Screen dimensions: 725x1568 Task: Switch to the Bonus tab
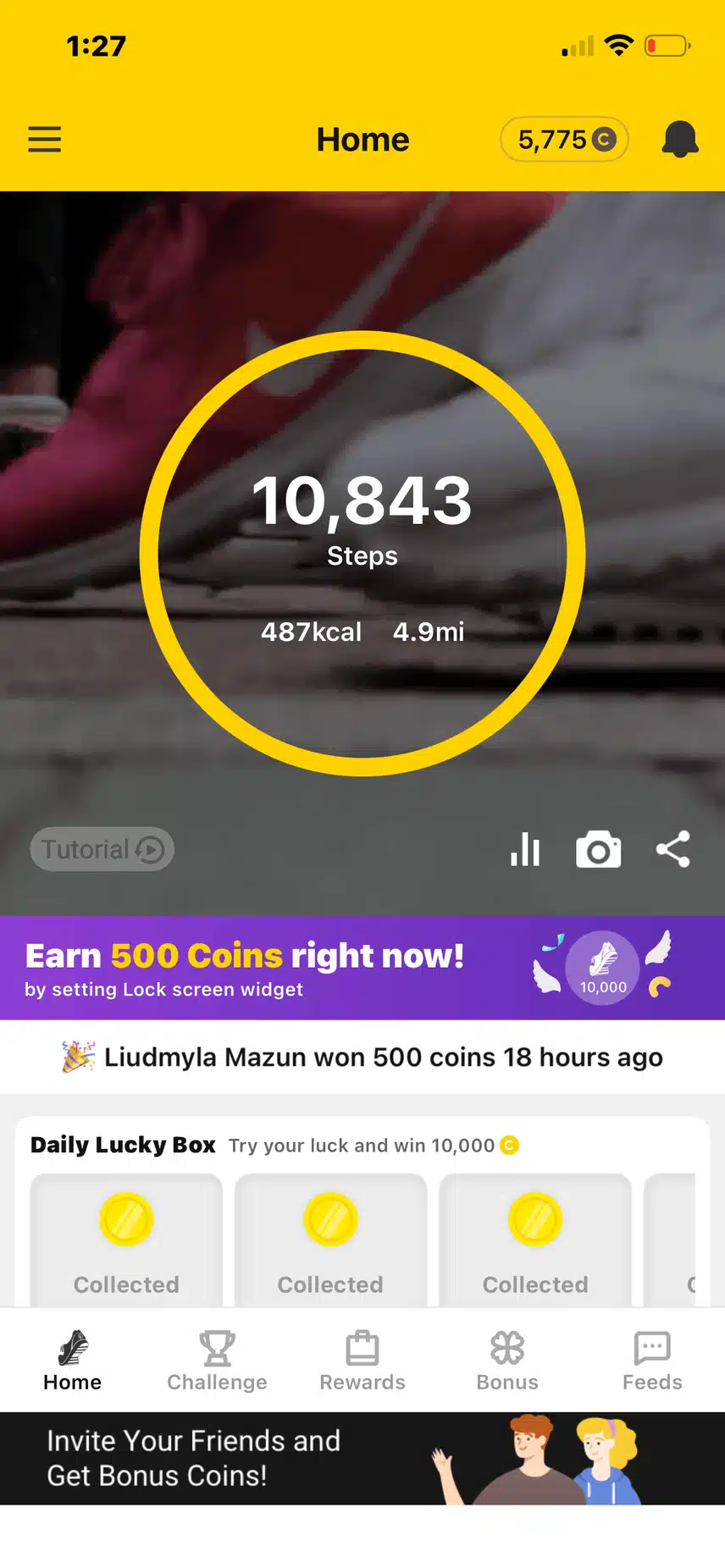(x=507, y=1361)
